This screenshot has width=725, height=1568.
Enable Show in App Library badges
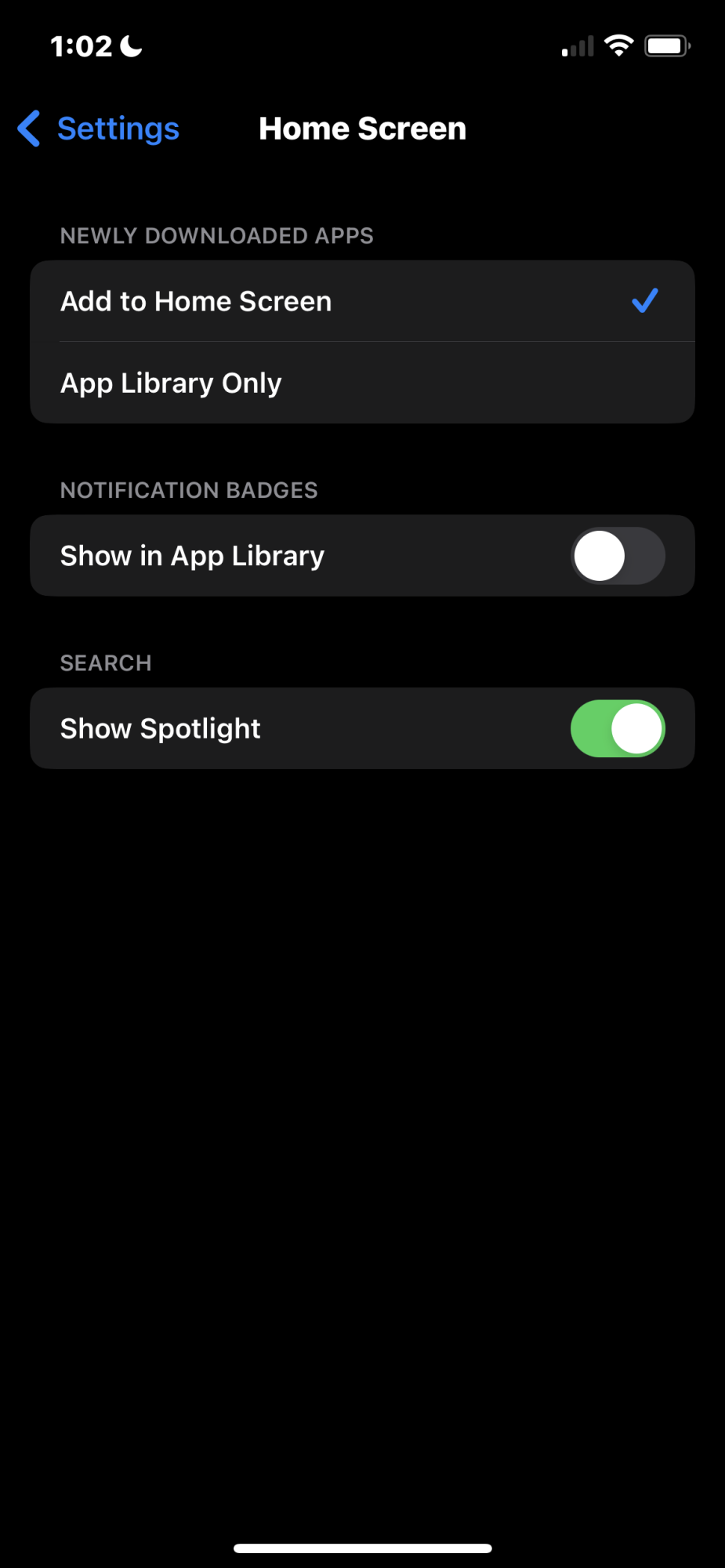click(x=617, y=556)
